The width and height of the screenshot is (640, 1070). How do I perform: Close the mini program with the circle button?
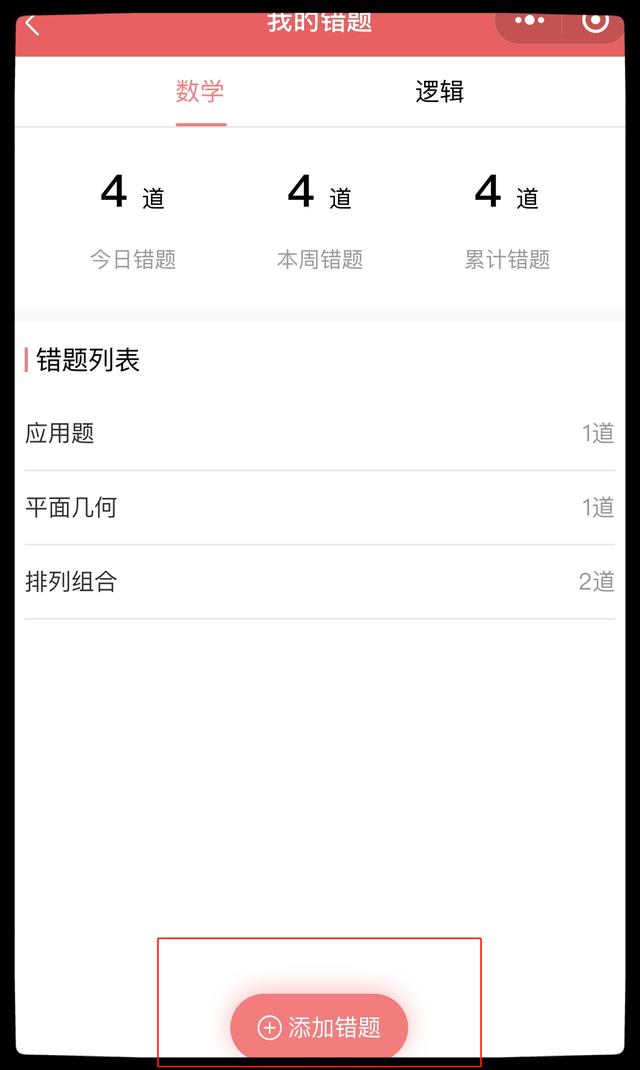coord(595,20)
